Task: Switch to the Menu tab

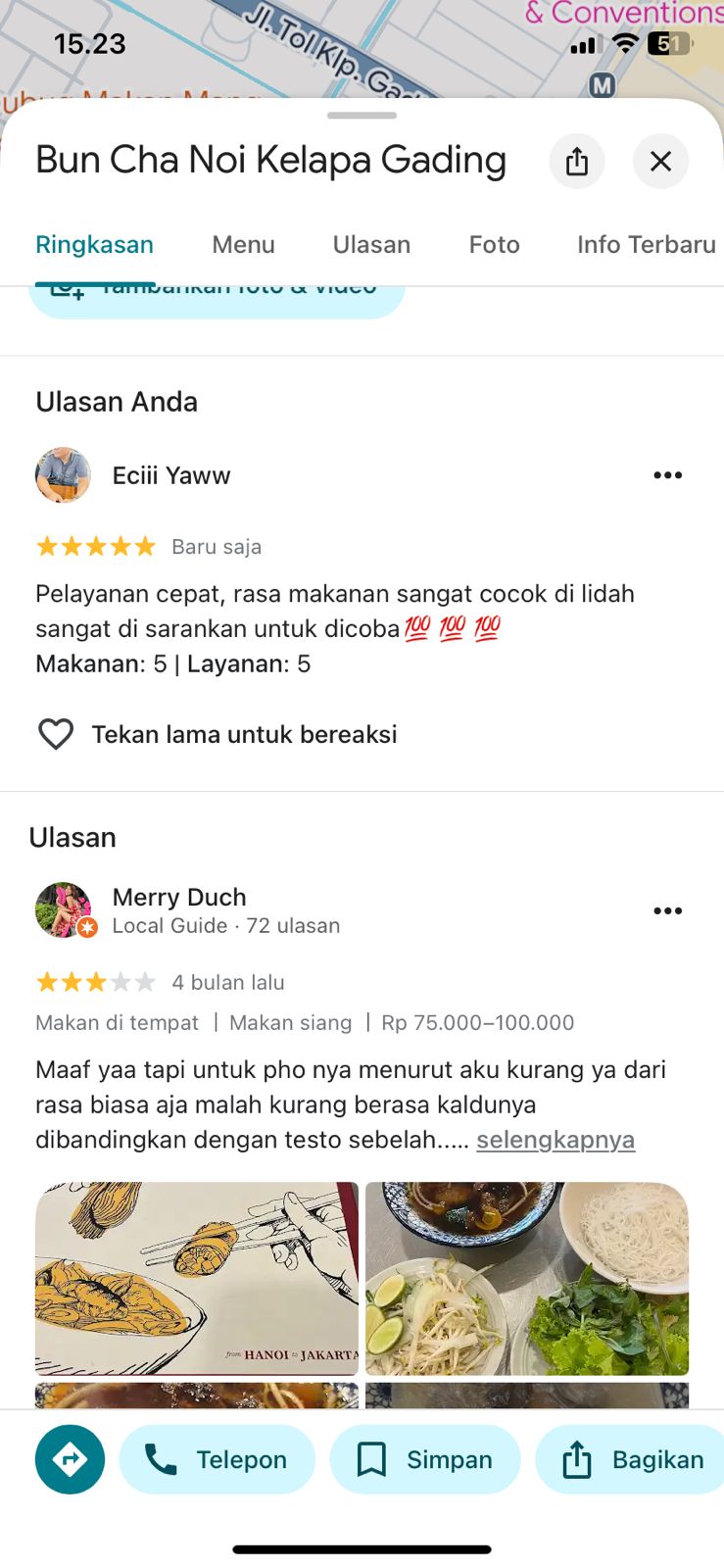Action: 244,244
